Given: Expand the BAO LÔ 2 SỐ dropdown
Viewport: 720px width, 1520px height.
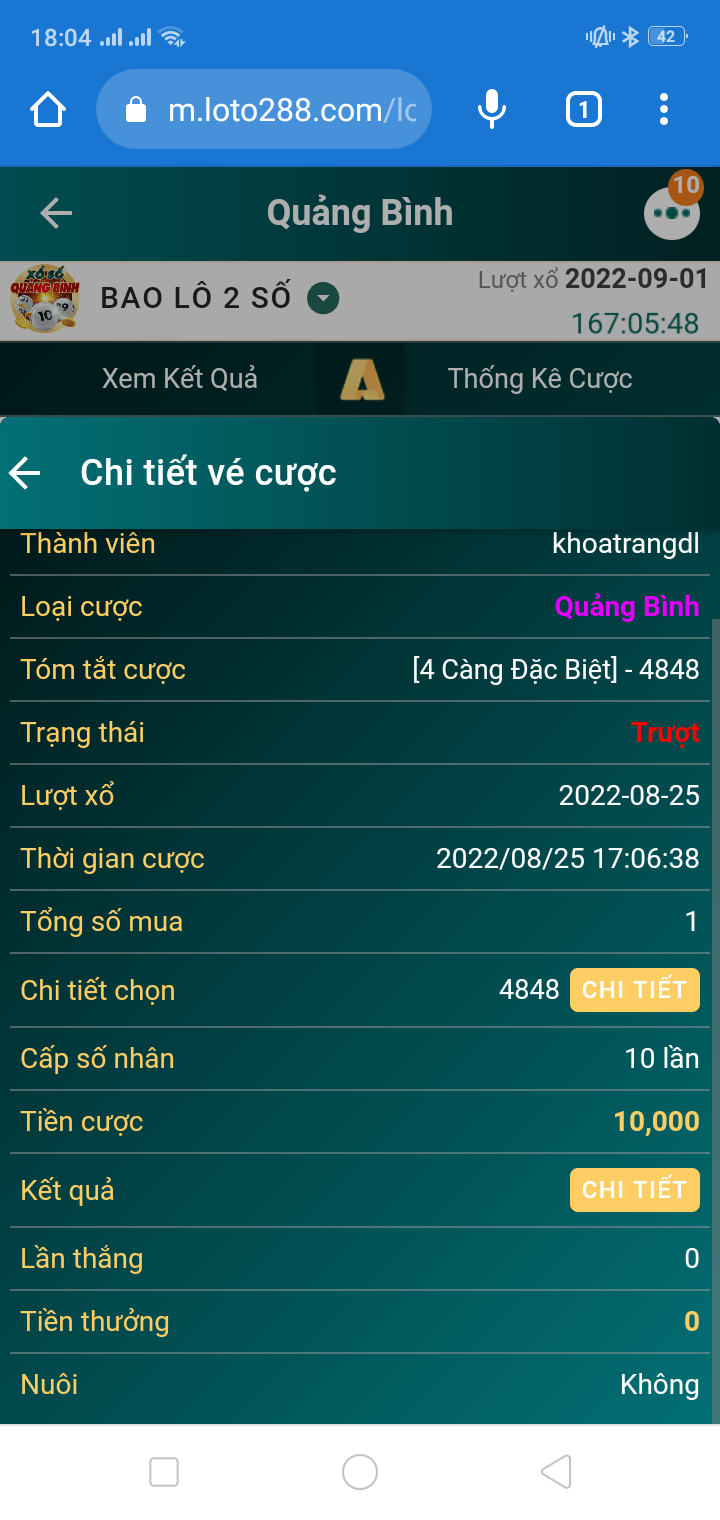Looking at the screenshot, I should [x=323, y=298].
